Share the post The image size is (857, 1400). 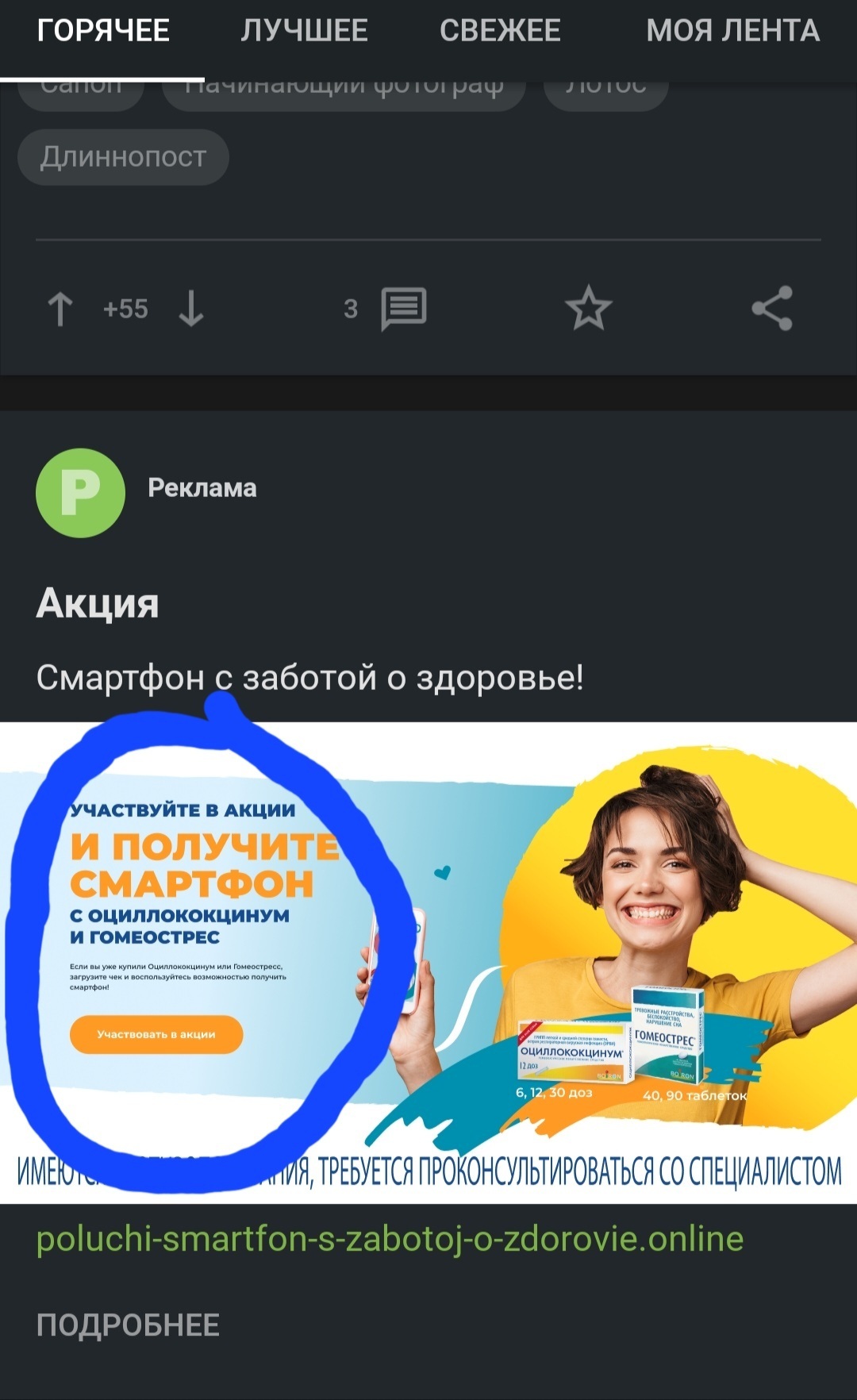(x=772, y=309)
